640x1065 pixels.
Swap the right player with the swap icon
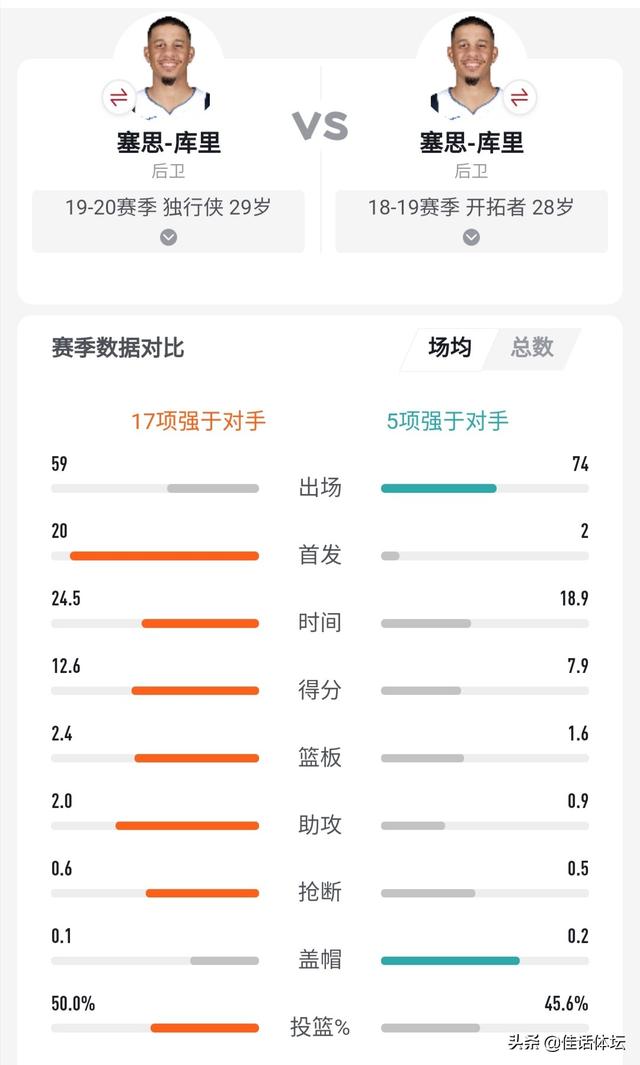point(519,97)
